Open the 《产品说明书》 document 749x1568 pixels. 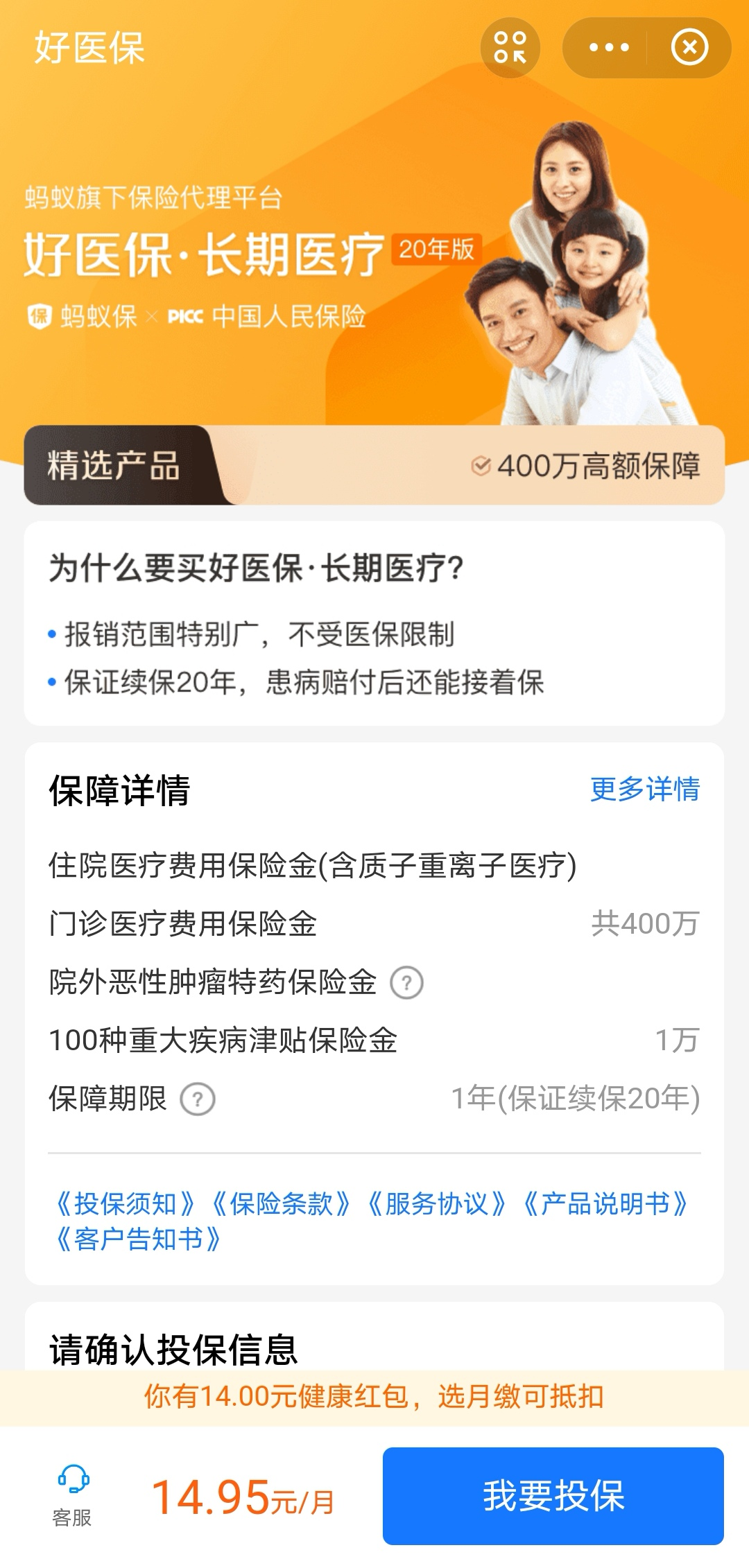click(x=605, y=1204)
